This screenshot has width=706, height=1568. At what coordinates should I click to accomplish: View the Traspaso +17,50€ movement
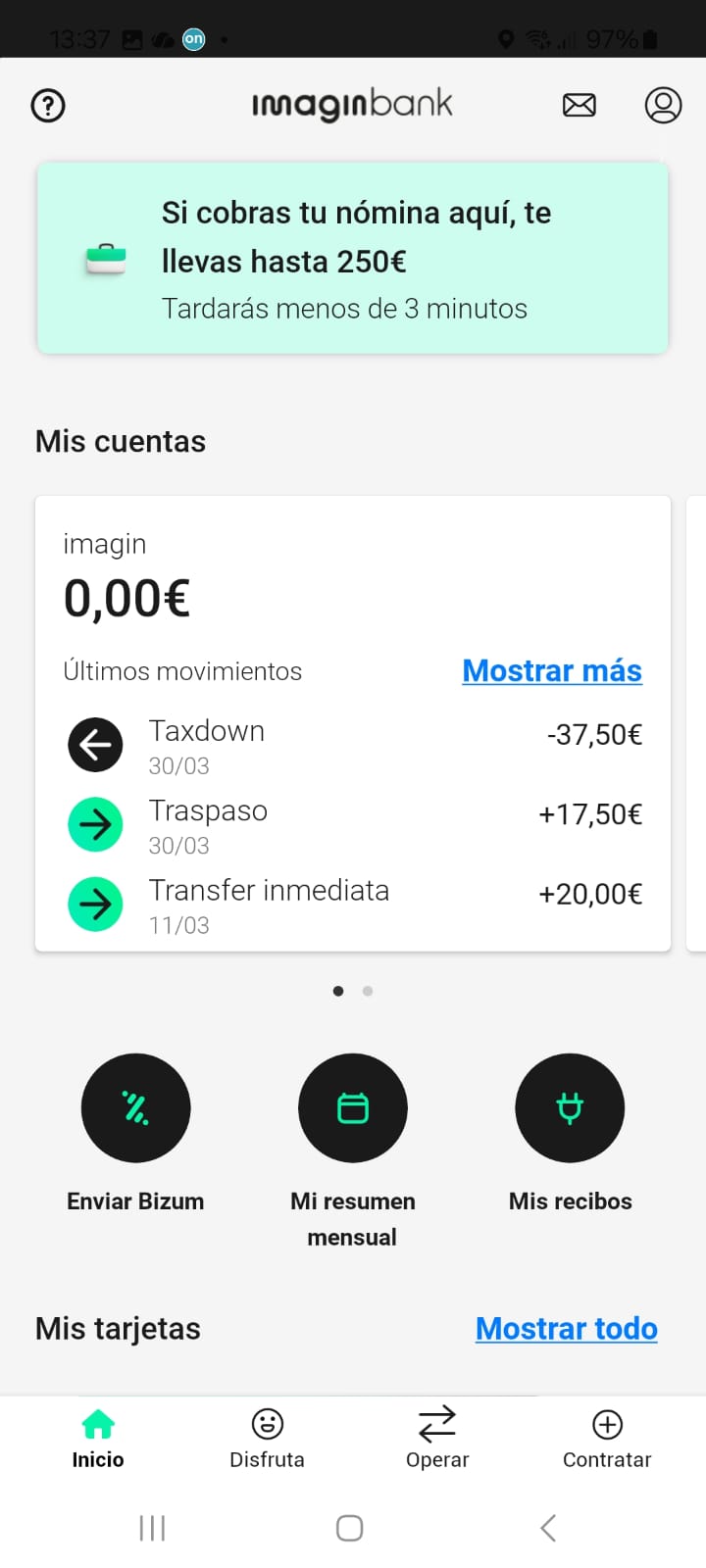click(353, 825)
